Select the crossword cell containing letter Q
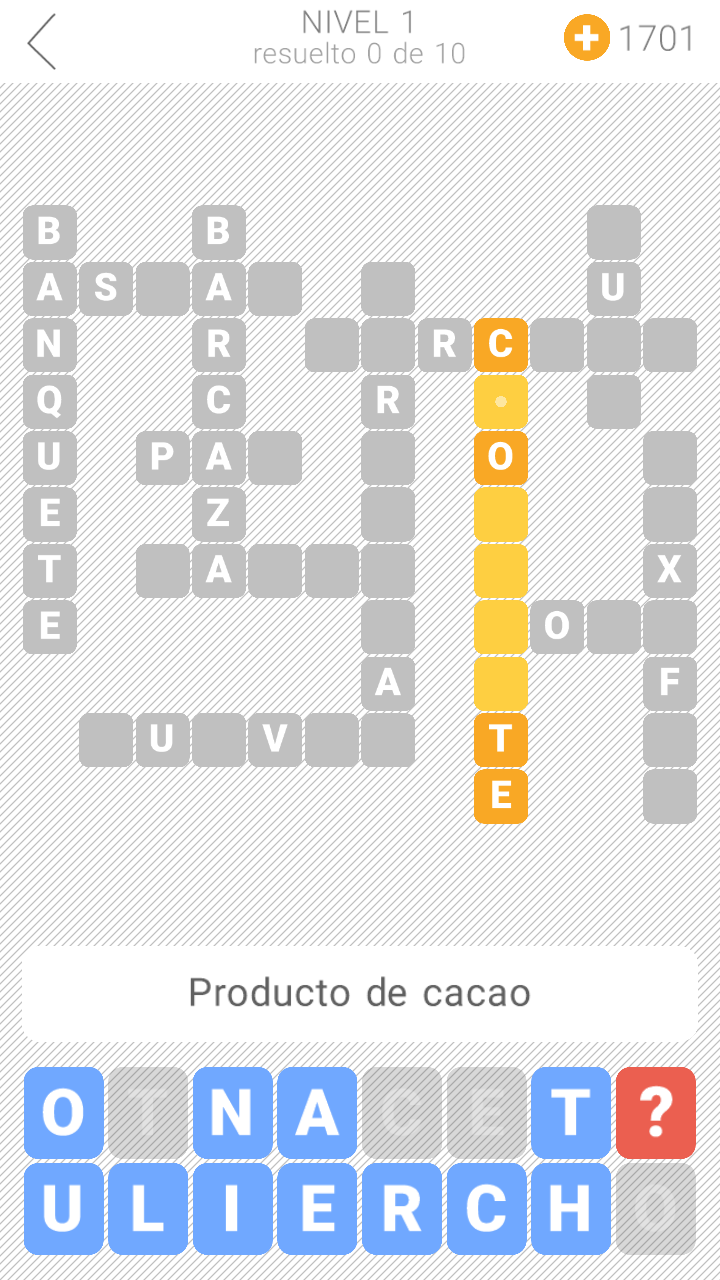Viewport: 720px width, 1280px height. (50, 401)
